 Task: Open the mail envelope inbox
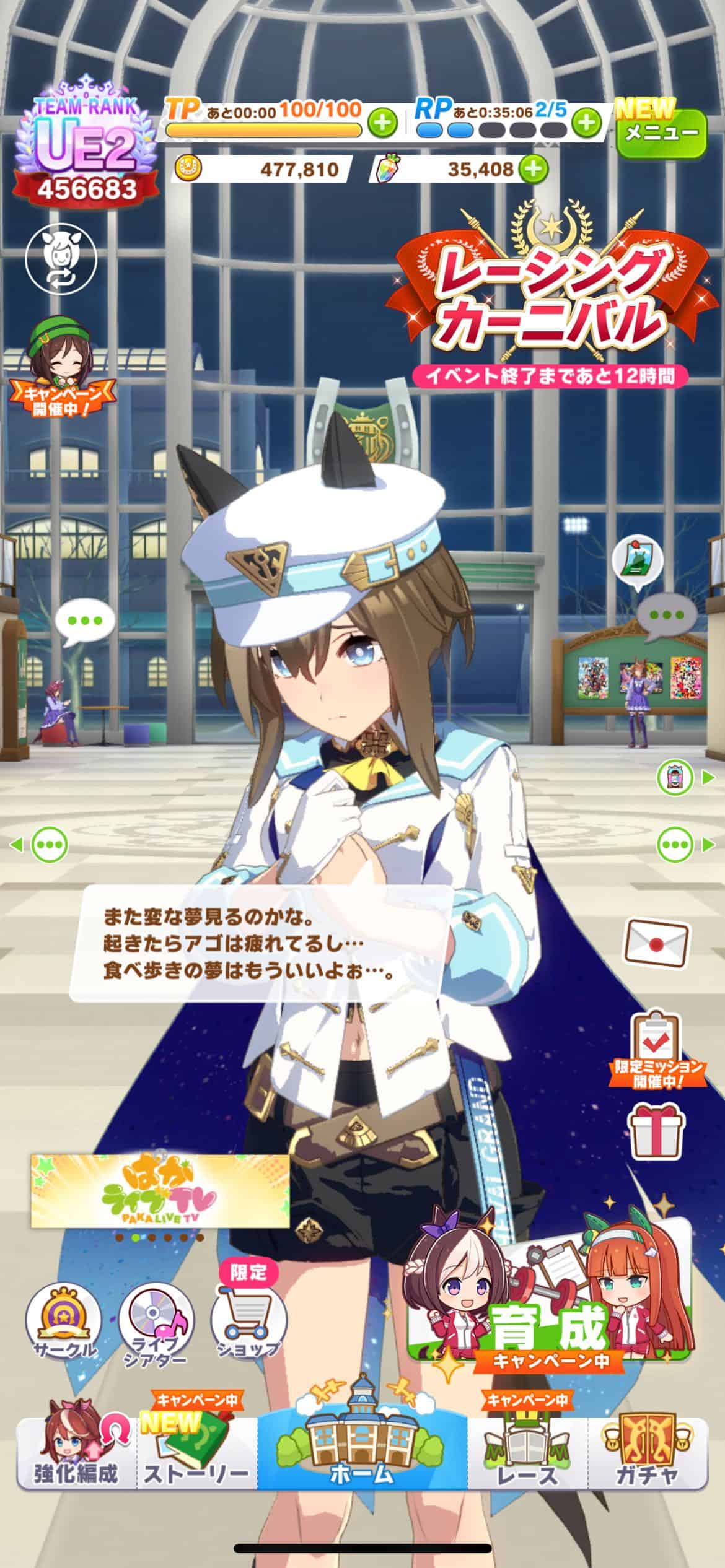tap(657, 941)
